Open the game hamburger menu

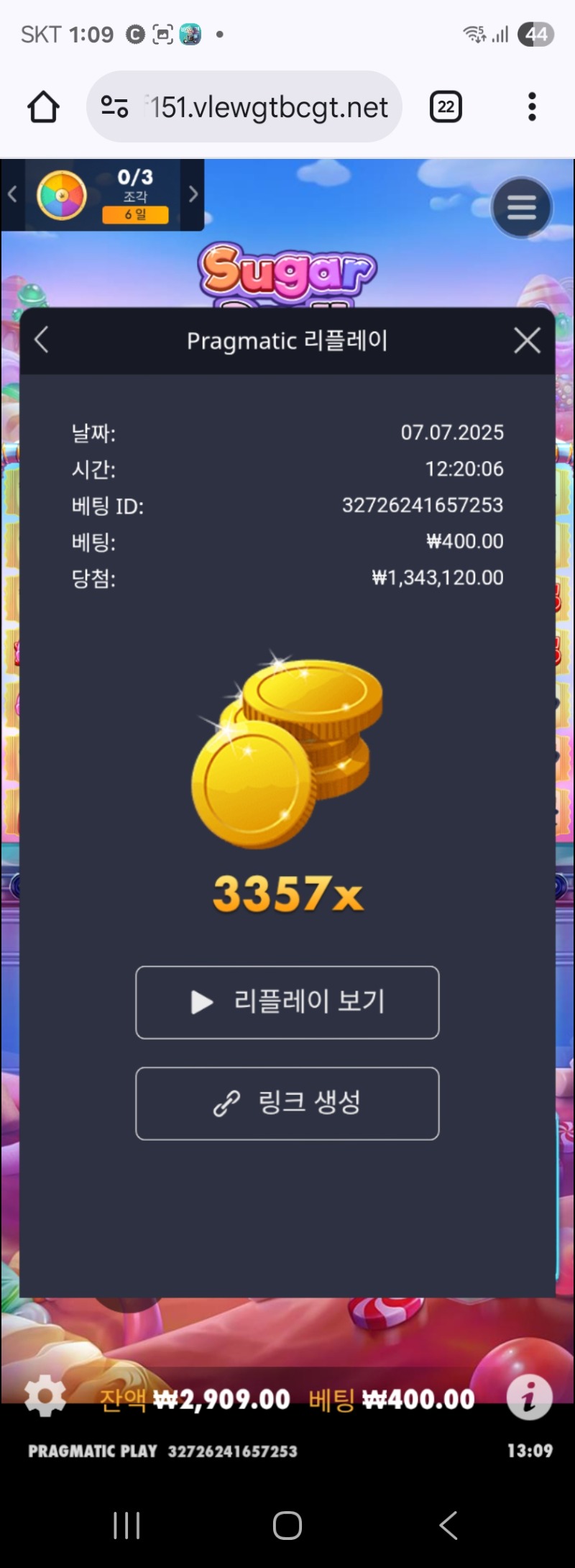coord(521,208)
